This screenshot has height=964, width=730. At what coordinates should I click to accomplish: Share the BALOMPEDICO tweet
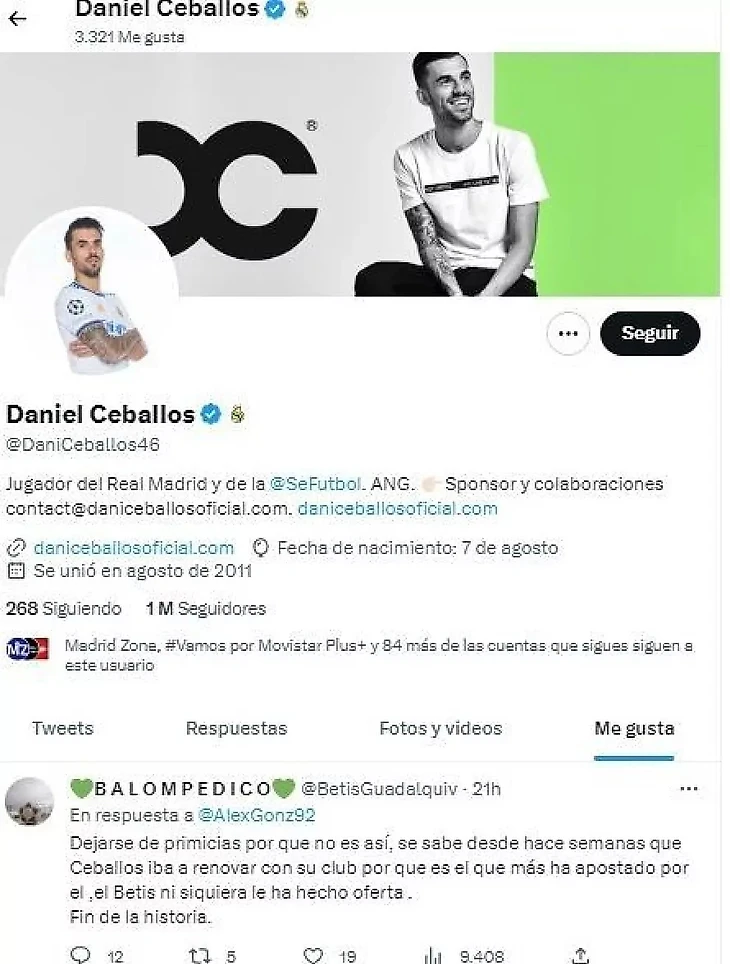coord(580,956)
